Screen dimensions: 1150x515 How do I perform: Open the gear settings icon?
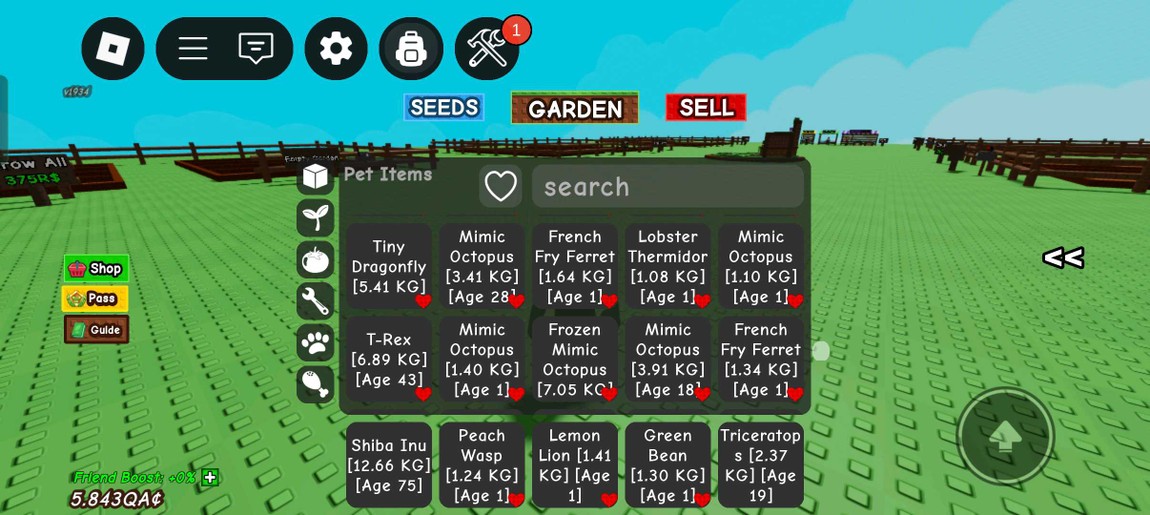(336, 48)
